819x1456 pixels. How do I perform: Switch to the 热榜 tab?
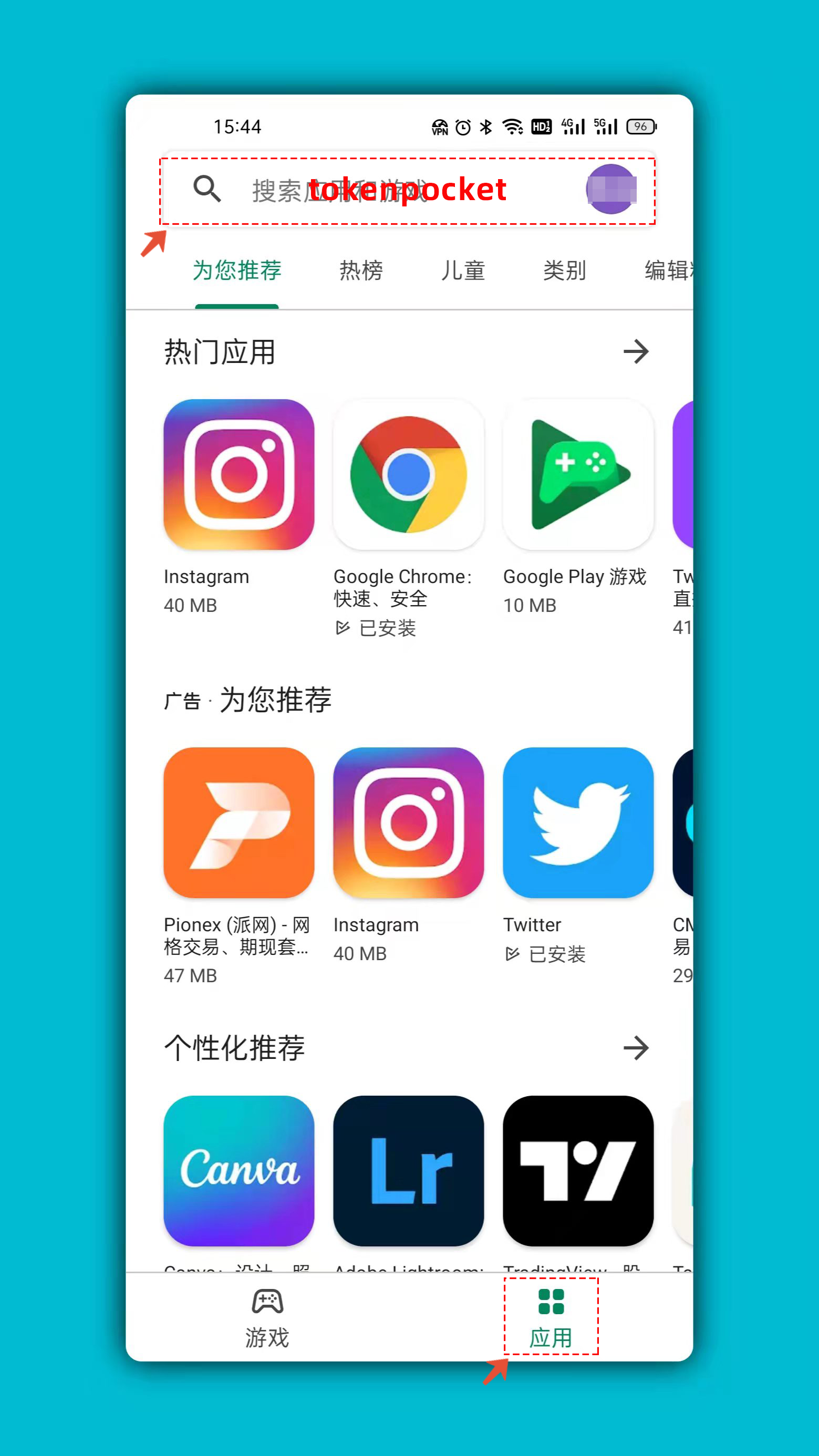360,271
